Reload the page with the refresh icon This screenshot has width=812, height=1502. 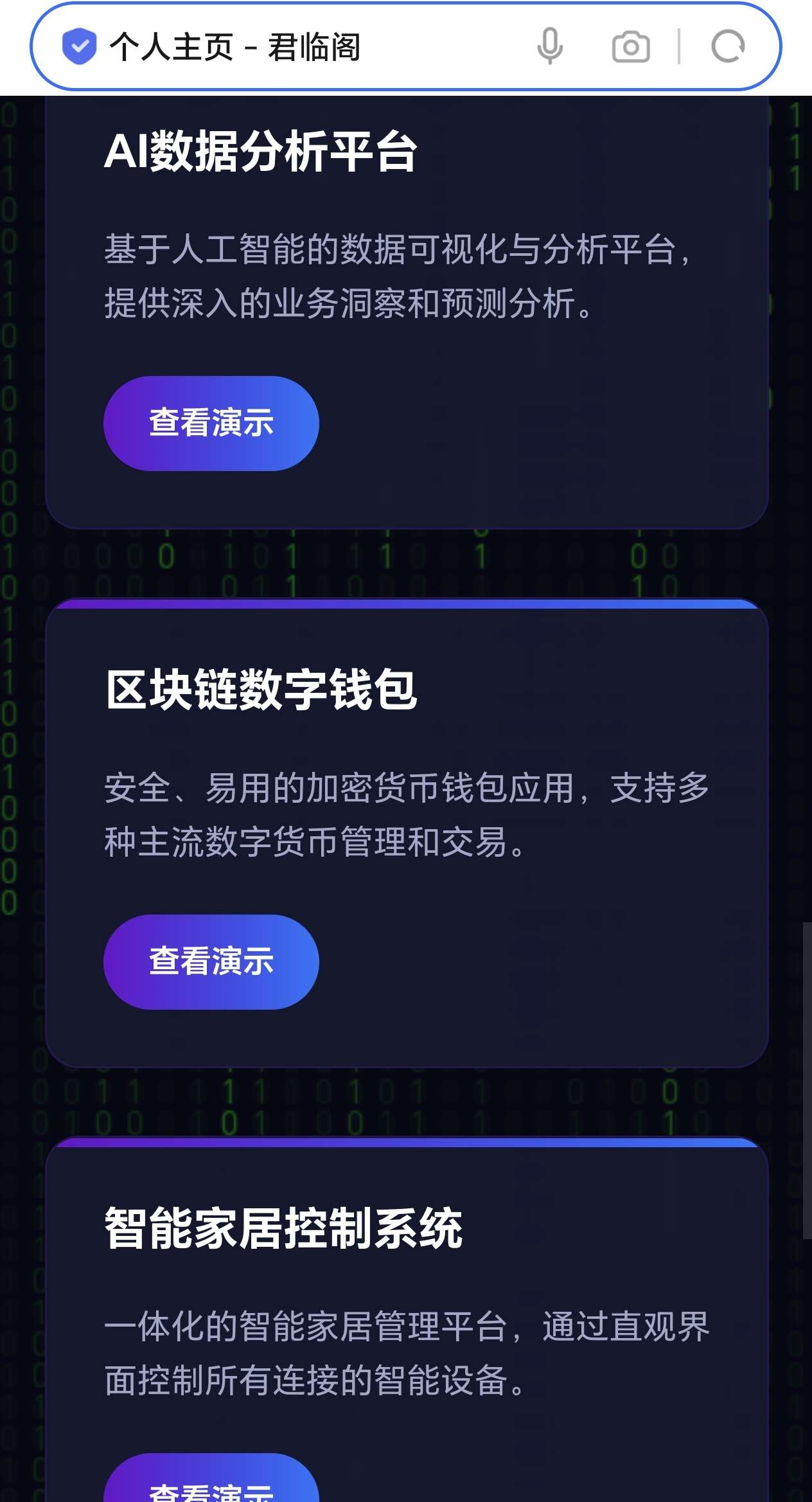728,47
